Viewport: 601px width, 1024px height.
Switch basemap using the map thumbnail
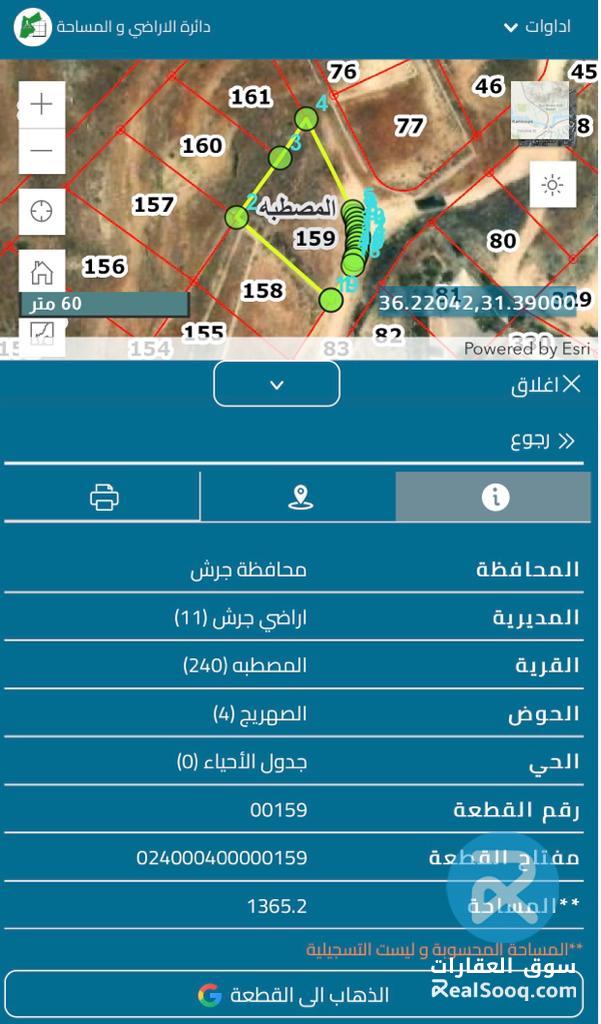point(540,110)
